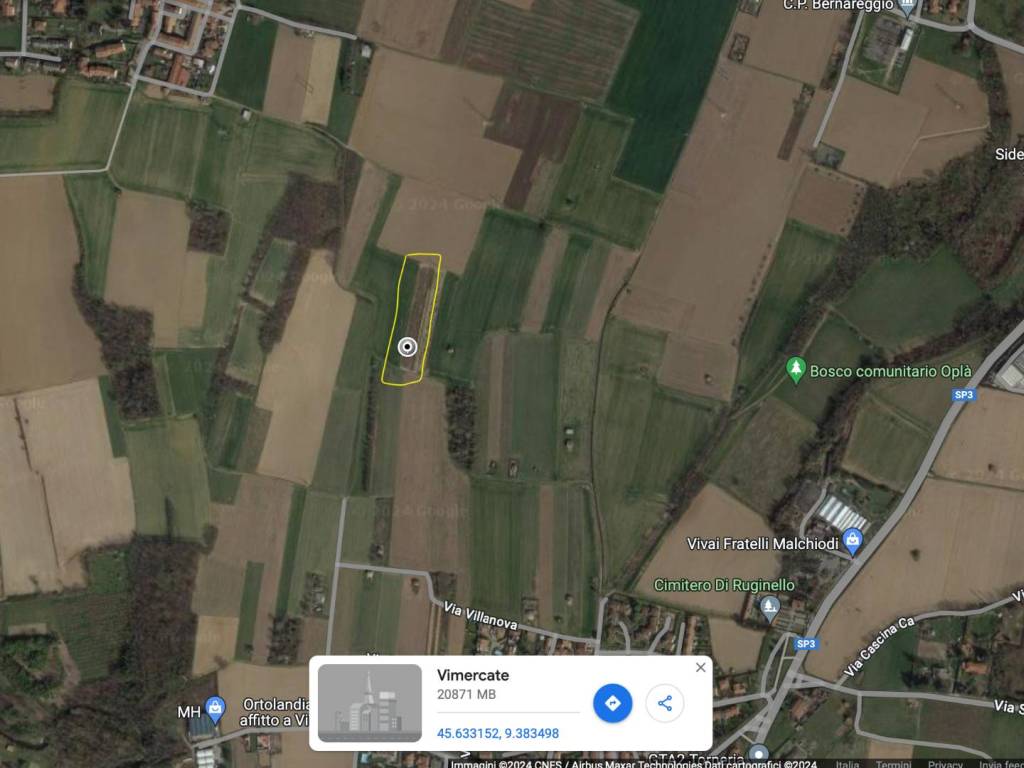Select the Vivai Fratelli Malchiodi pin
This screenshot has height=768, width=1024.
852,542
